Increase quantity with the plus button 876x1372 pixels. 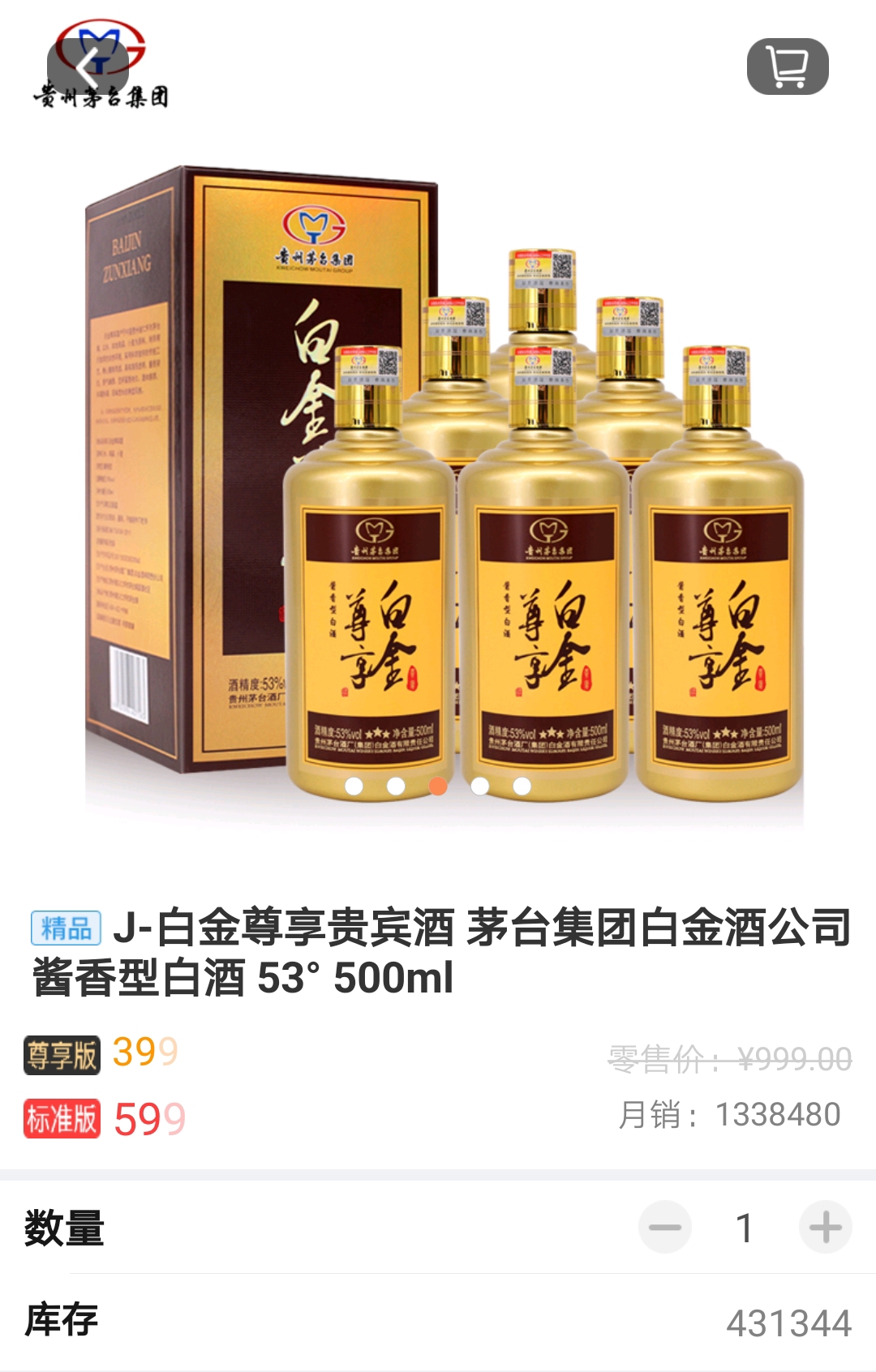click(x=825, y=1227)
